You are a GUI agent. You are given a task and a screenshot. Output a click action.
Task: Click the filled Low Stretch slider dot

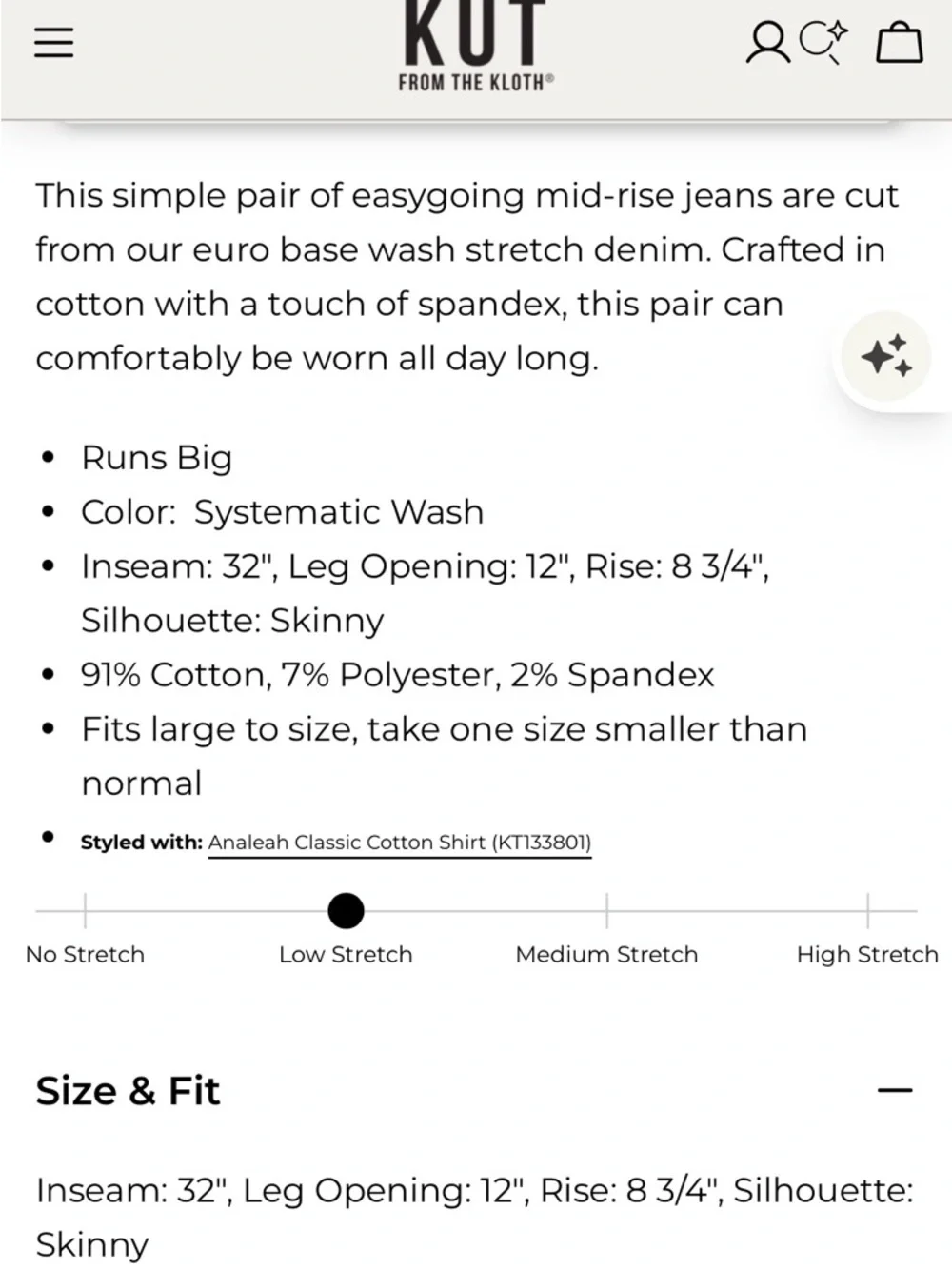pos(346,911)
